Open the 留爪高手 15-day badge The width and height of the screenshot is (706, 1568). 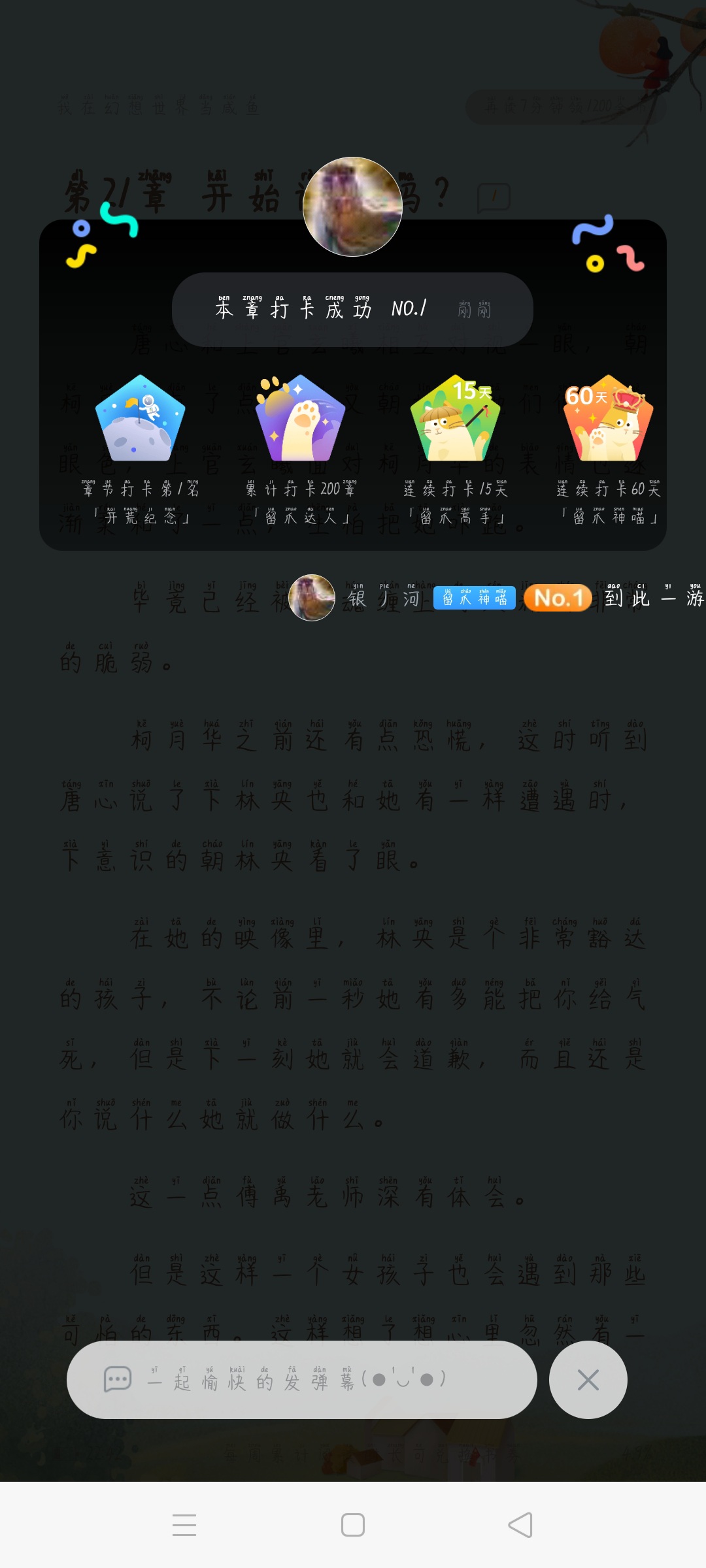(x=455, y=419)
